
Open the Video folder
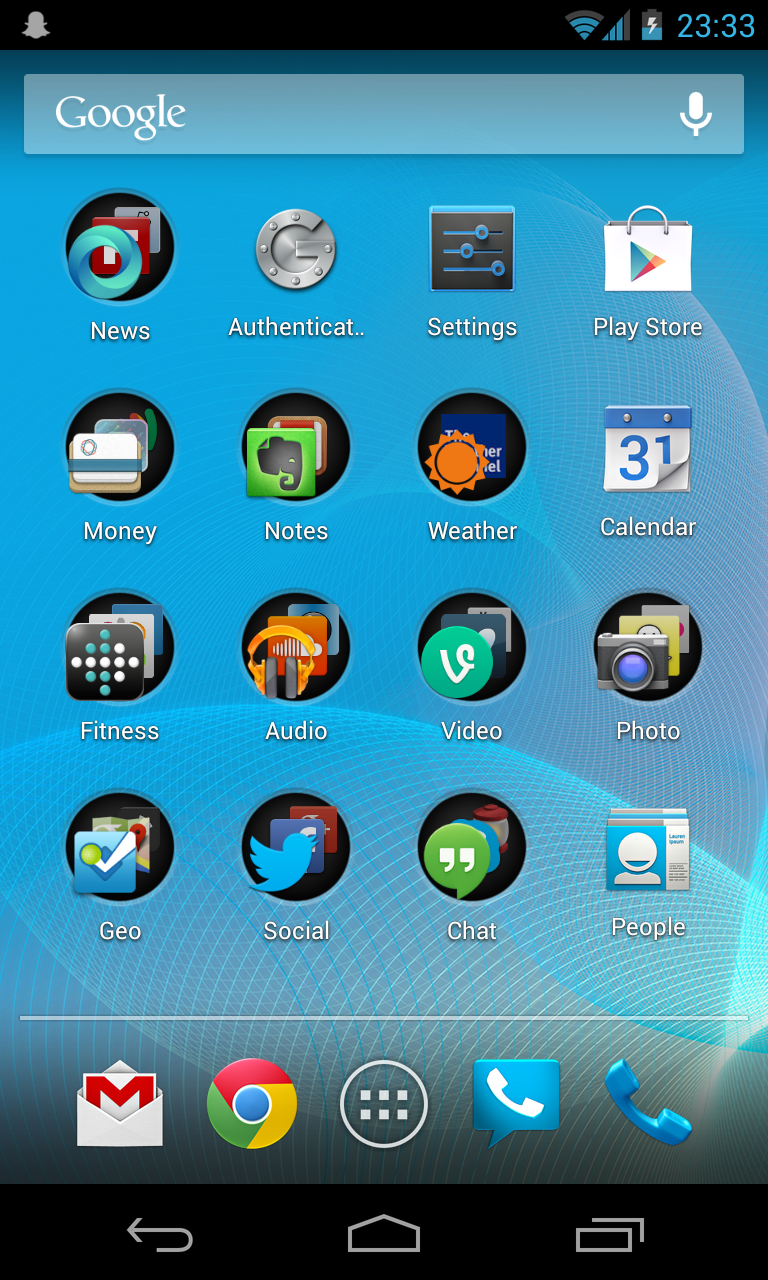click(472, 648)
